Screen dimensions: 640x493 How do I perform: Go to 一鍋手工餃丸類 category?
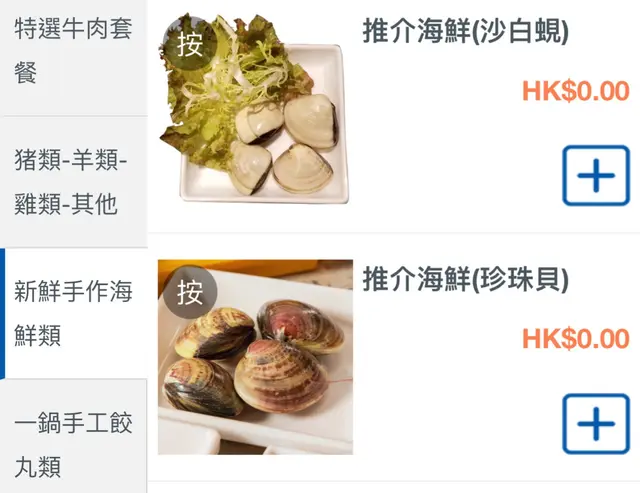[x=73, y=443]
